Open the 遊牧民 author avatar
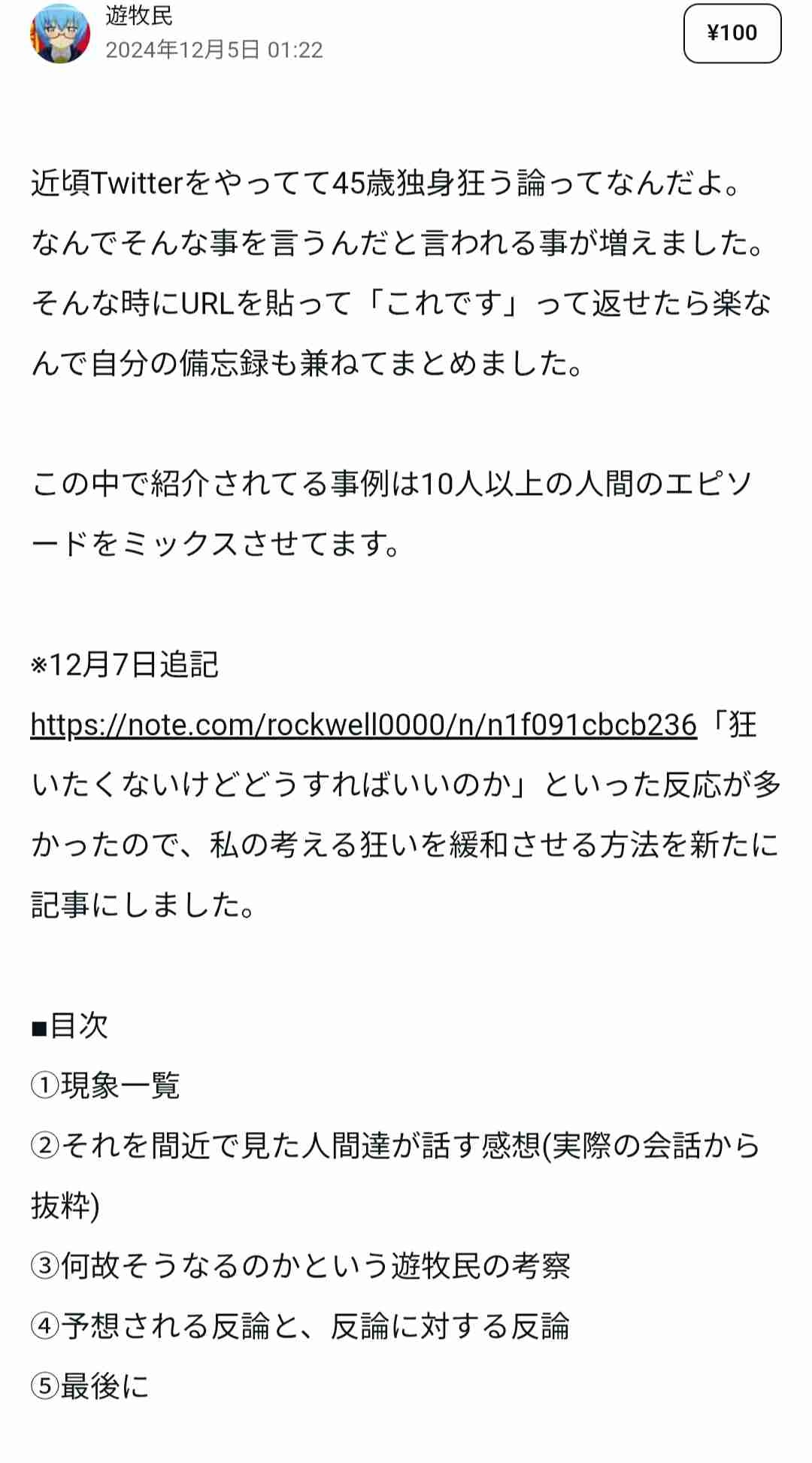 coord(59,33)
